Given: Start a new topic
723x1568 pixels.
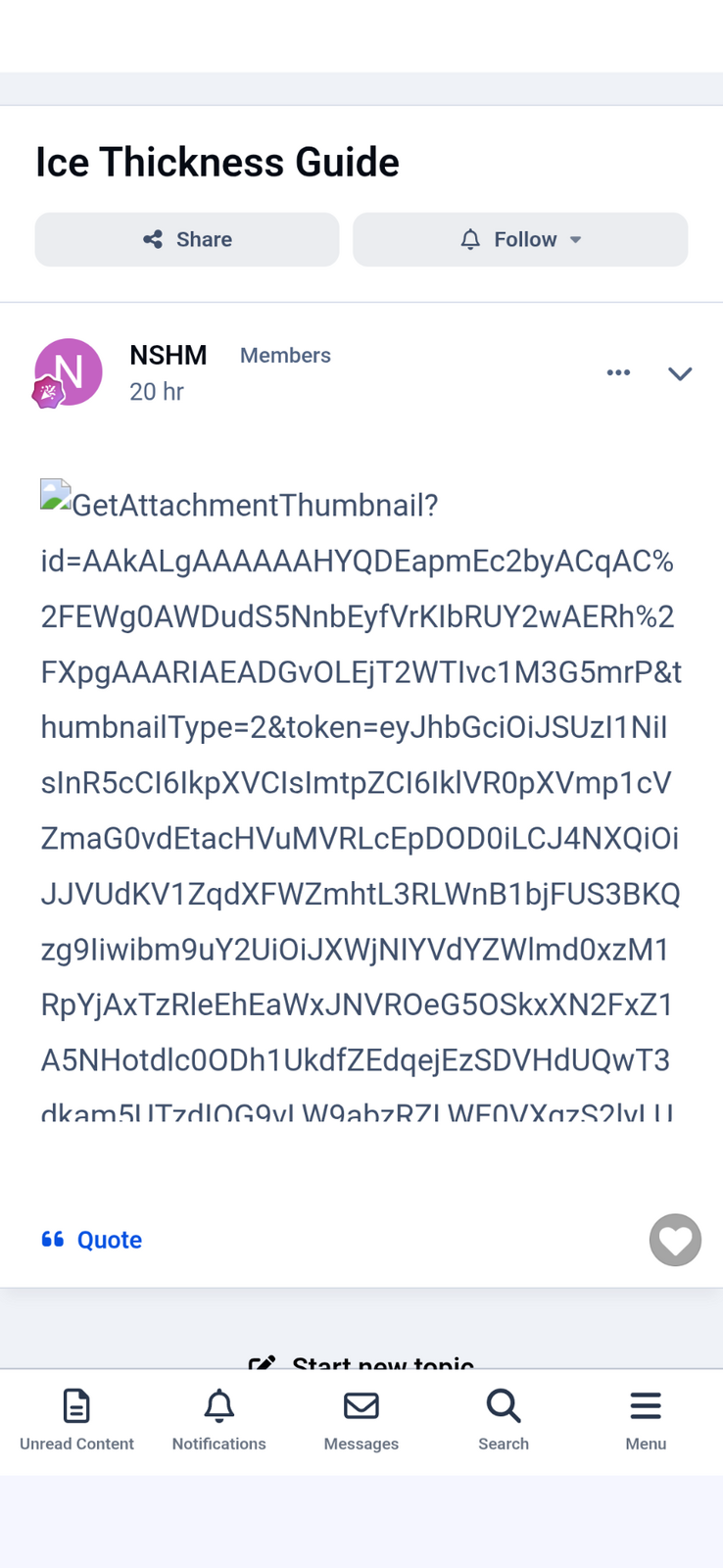Looking at the screenshot, I should point(361,1361).
